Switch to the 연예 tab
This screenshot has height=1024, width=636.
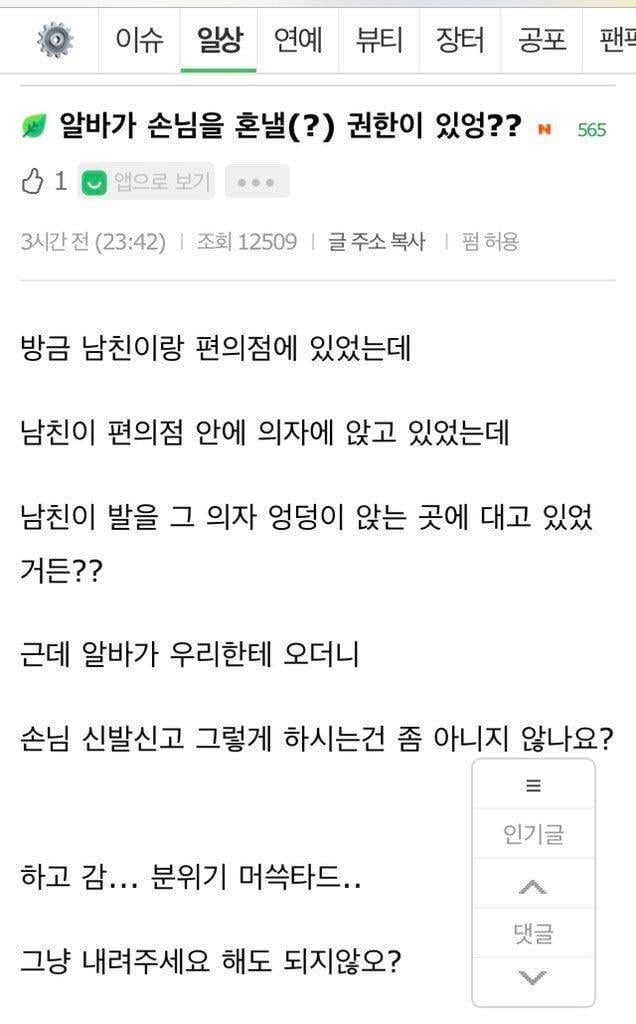coord(298,39)
